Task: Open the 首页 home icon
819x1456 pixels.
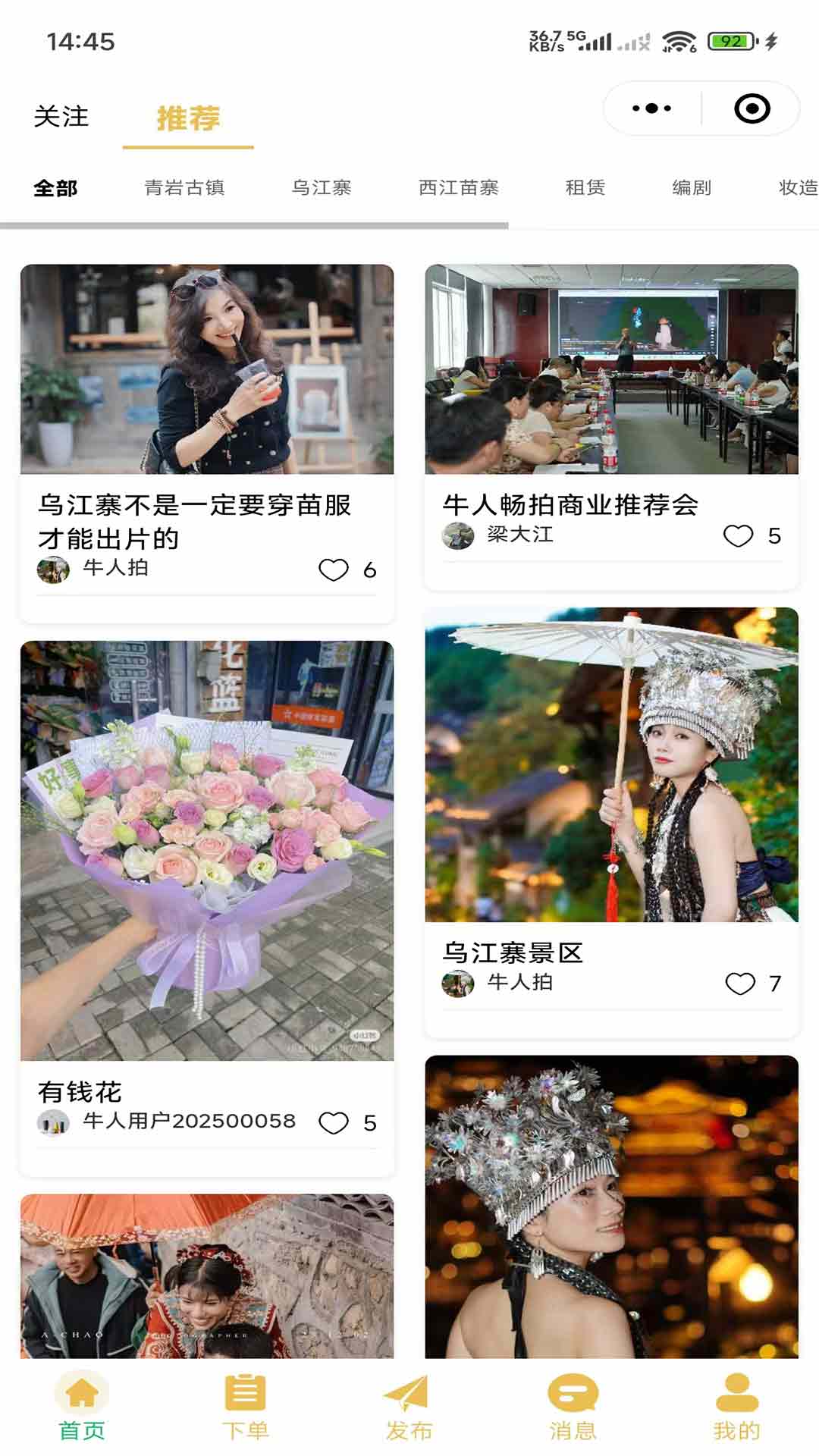Action: (x=81, y=1401)
